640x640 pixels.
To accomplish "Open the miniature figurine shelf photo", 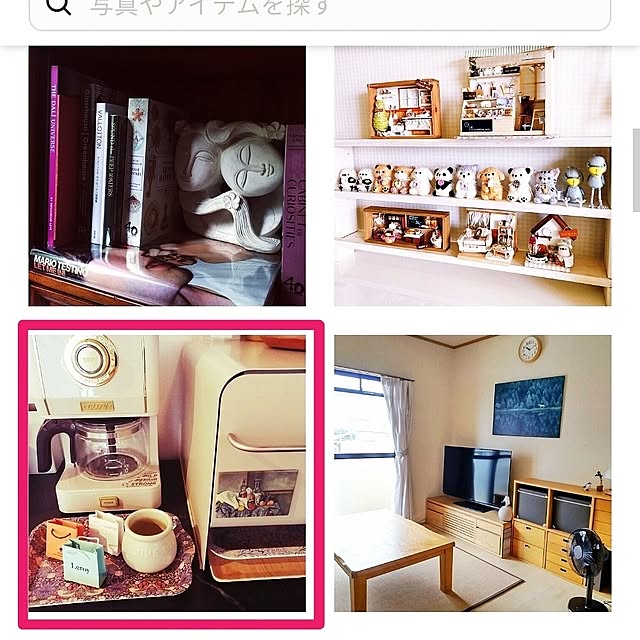I will 472,176.
